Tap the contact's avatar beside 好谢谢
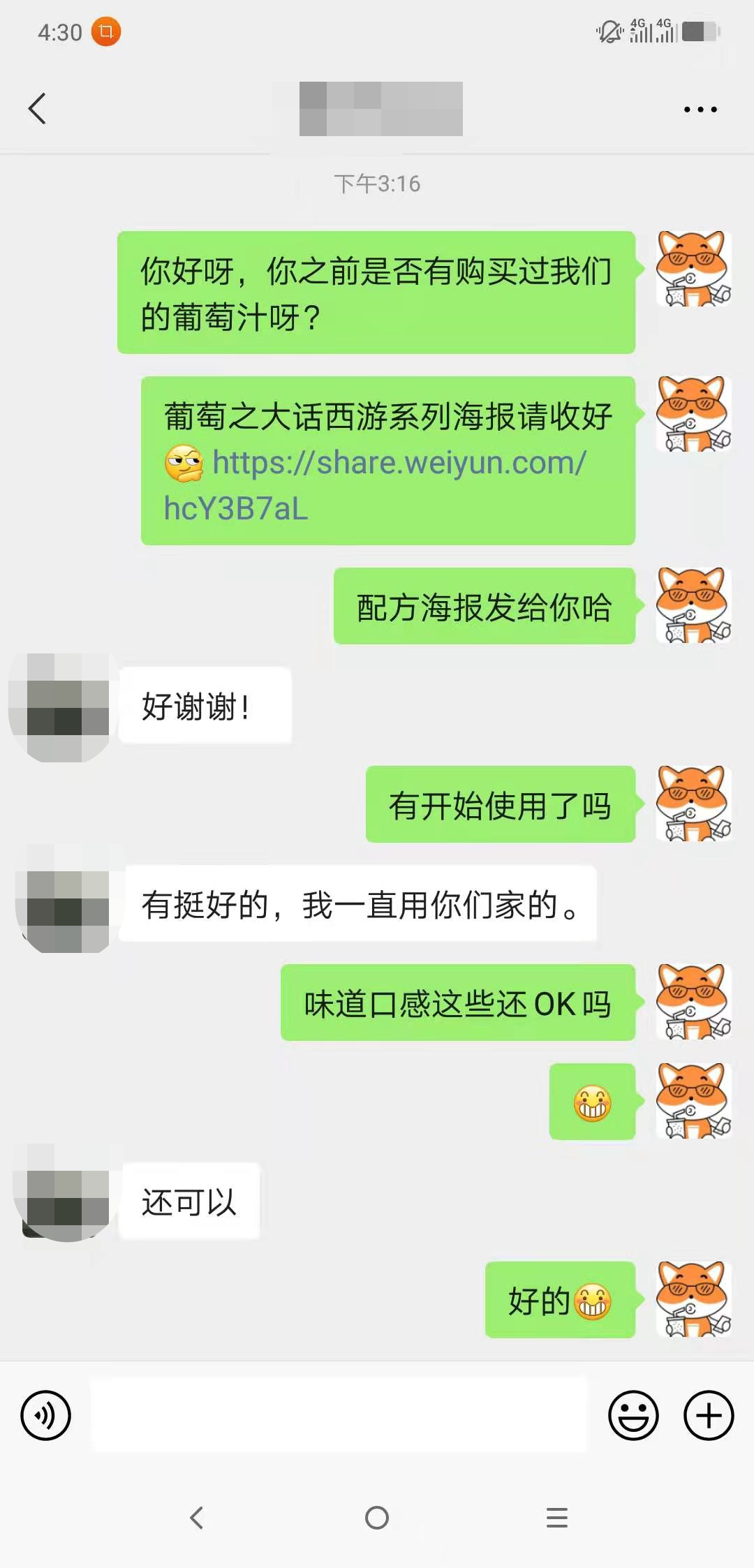 coord(61,707)
